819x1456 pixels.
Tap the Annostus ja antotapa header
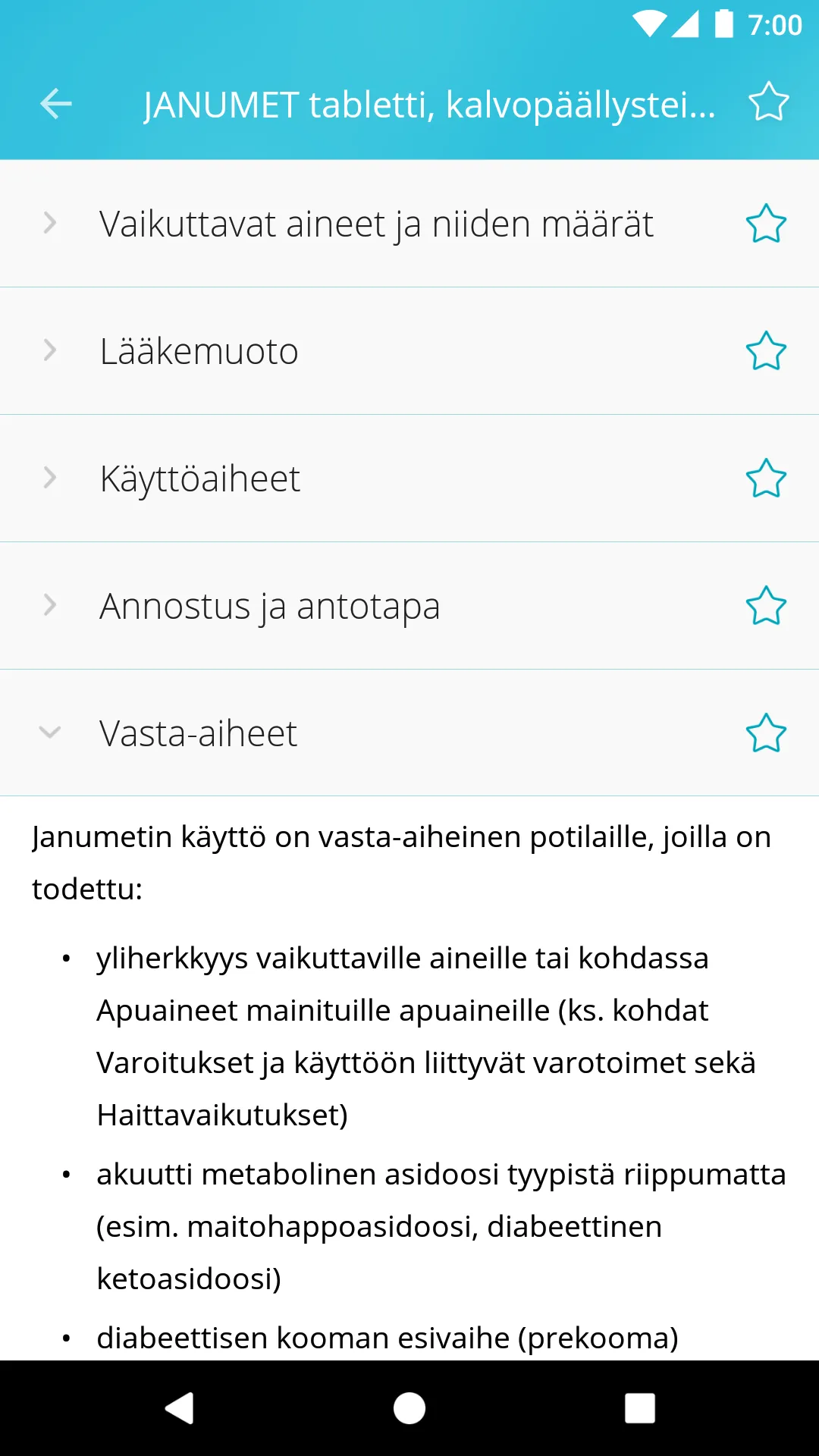271,605
